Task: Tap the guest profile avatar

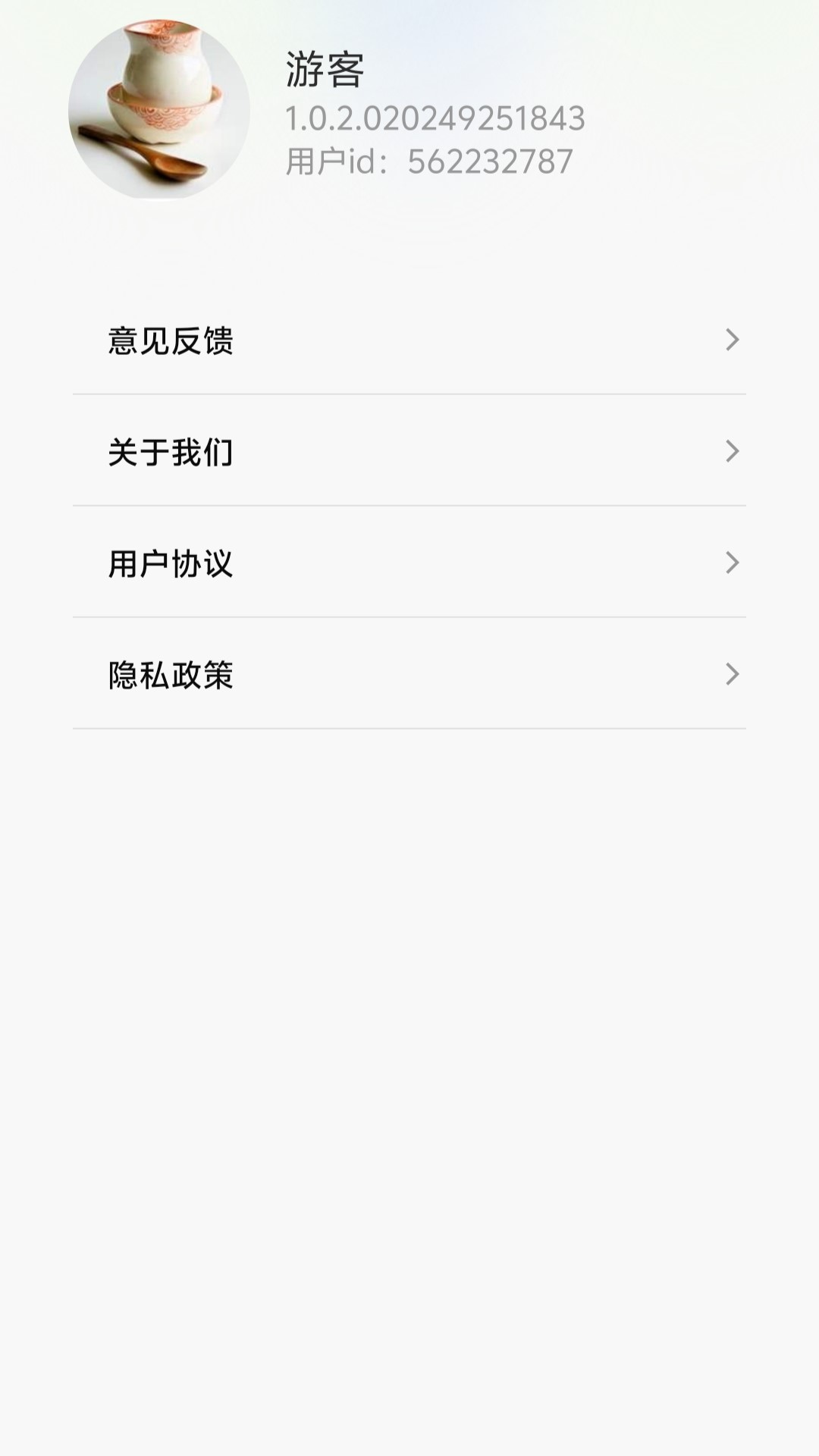Action: pyautogui.click(x=159, y=110)
